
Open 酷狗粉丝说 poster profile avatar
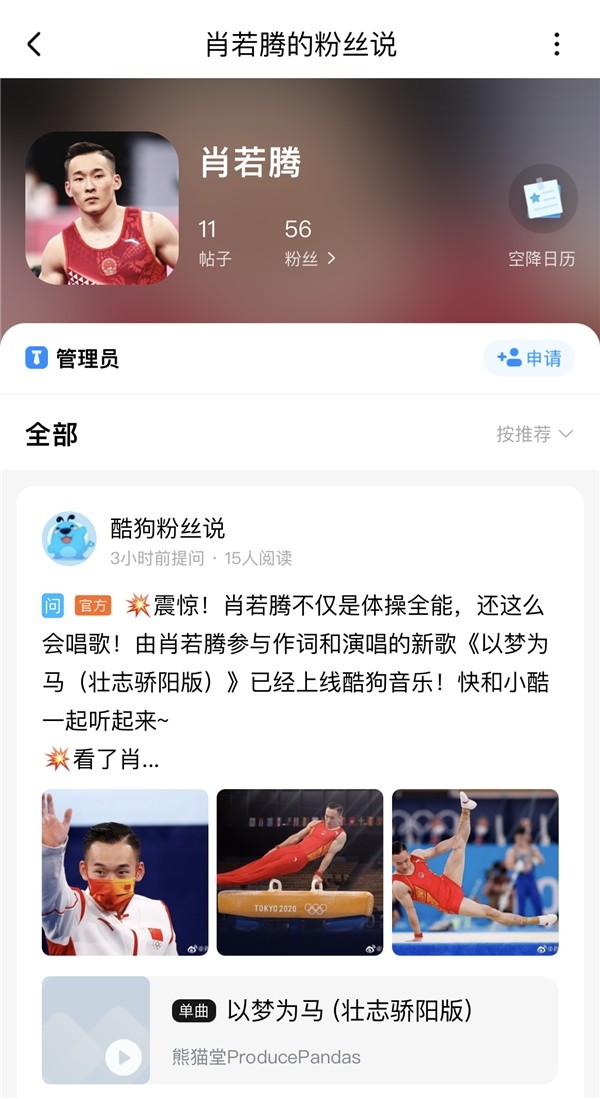[69, 538]
